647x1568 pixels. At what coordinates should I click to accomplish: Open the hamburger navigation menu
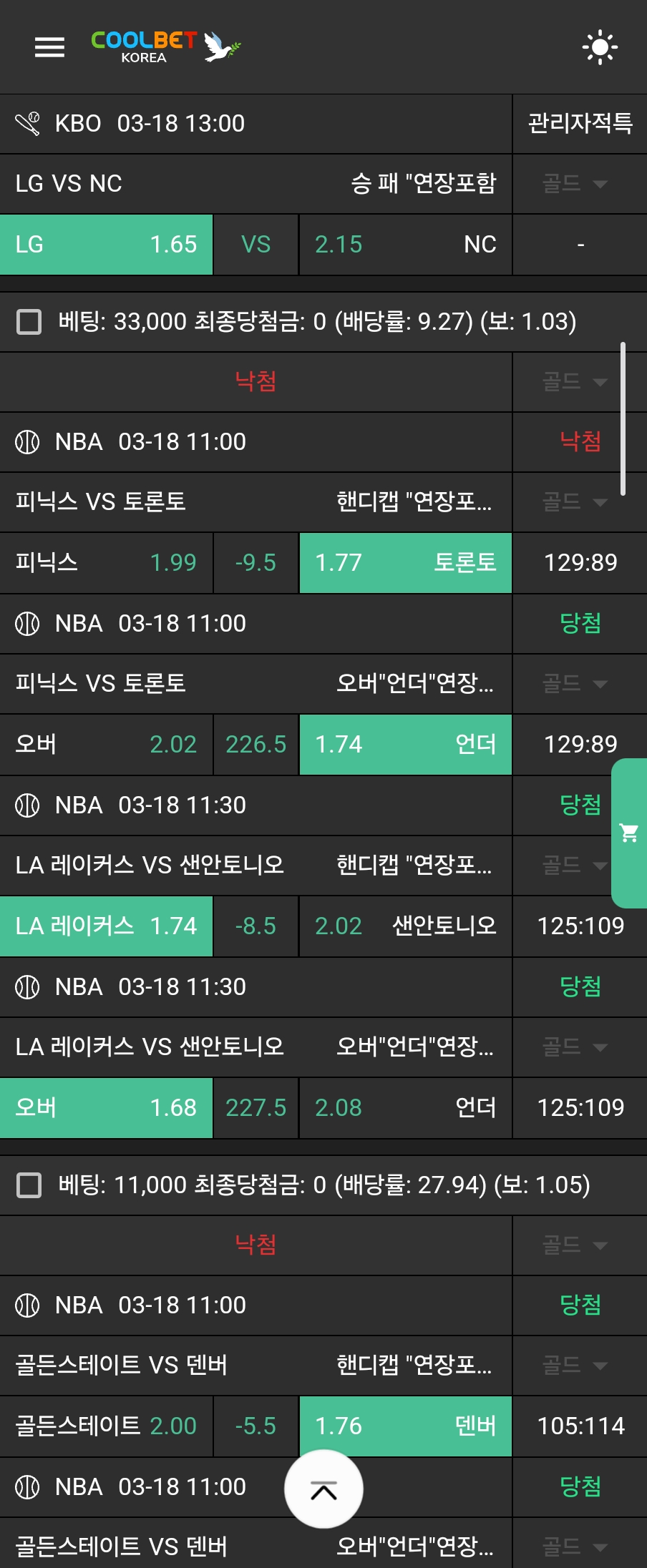pyautogui.click(x=49, y=47)
